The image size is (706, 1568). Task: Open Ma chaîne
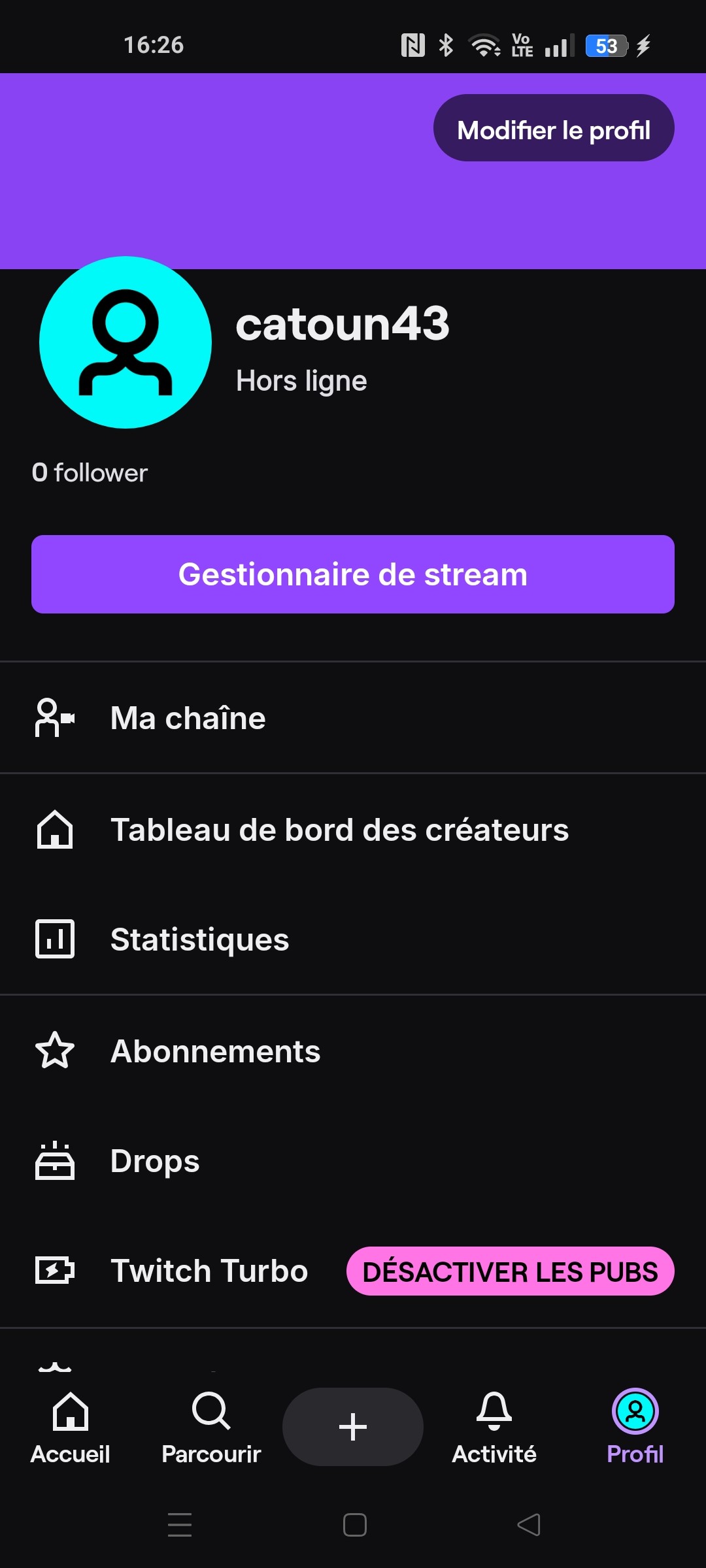pos(353,718)
